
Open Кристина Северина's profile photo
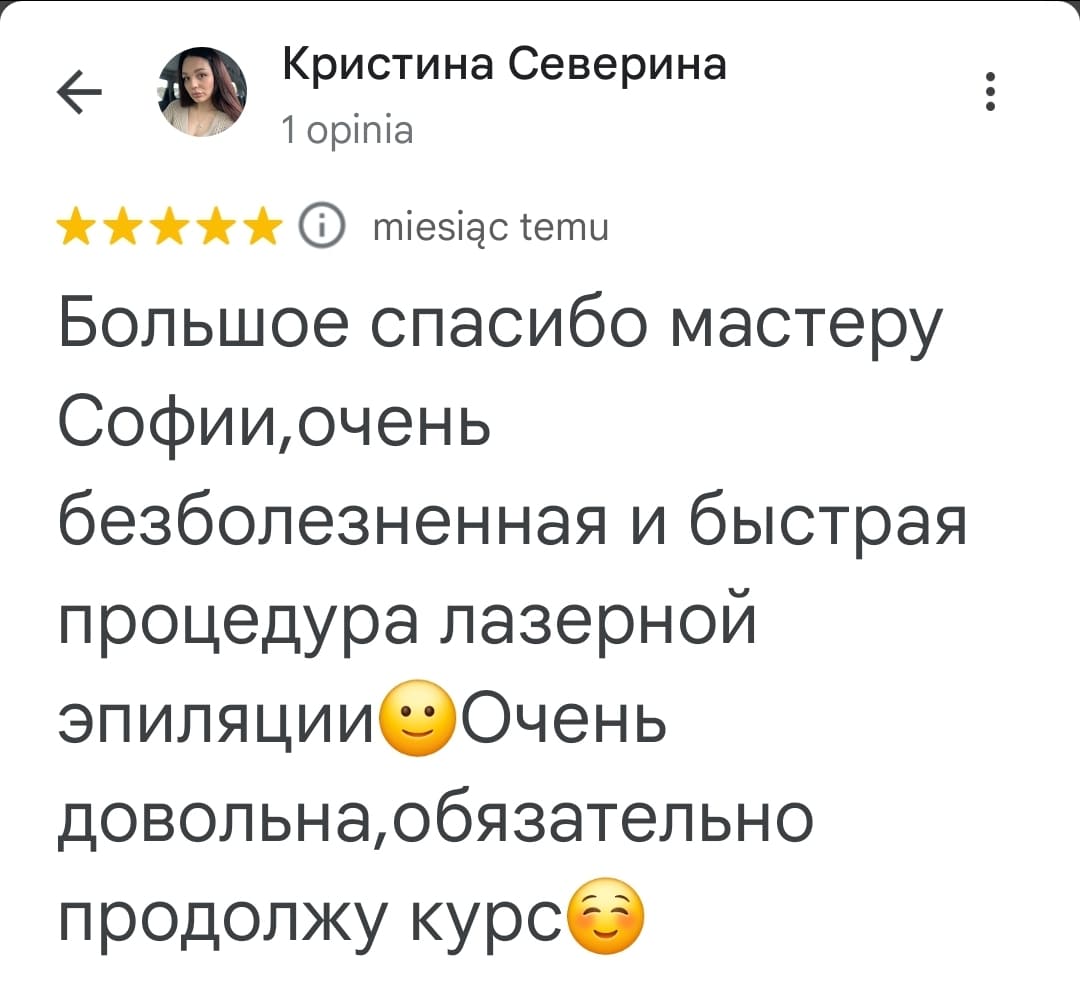pos(203,92)
